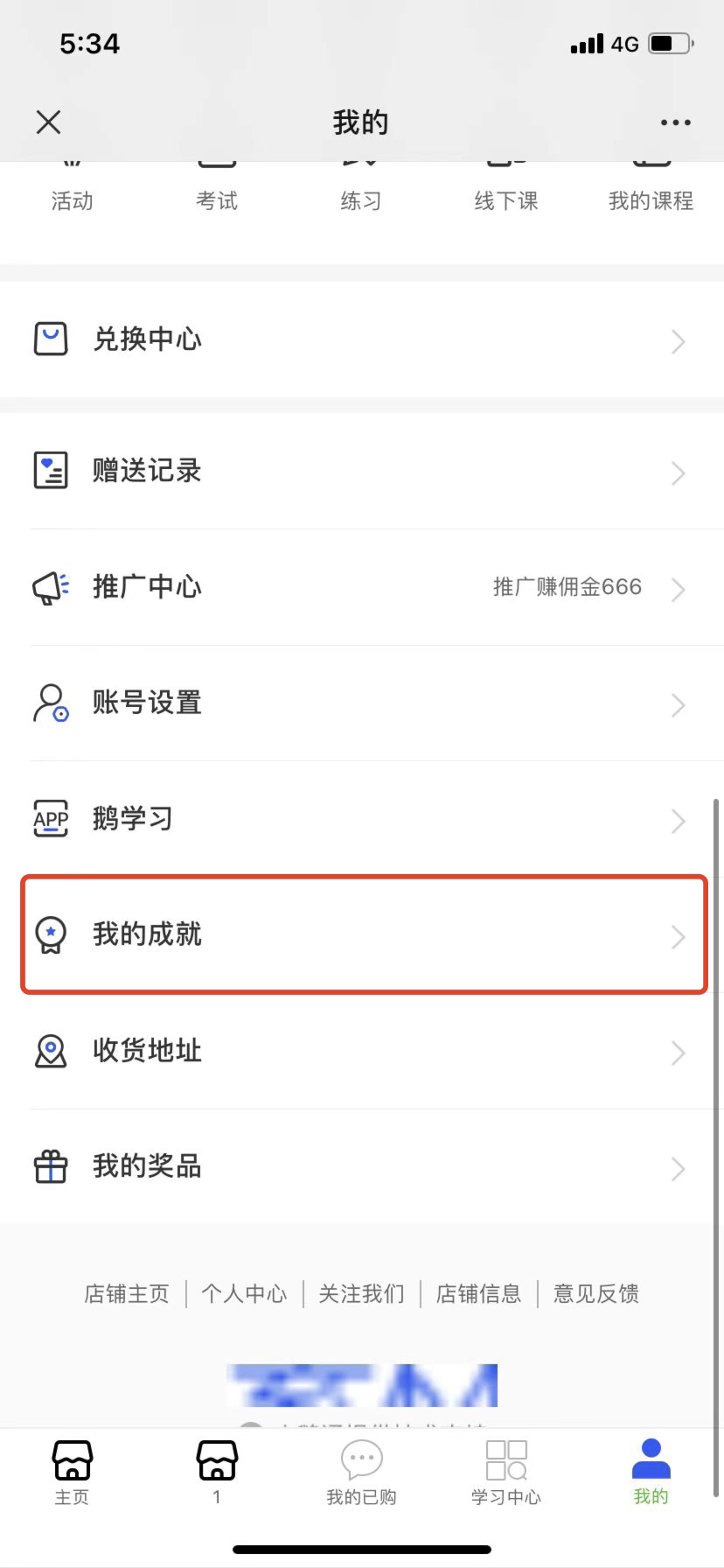Tap the 意见反馈 footer link
The image size is (724, 1568).
coord(596,1293)
